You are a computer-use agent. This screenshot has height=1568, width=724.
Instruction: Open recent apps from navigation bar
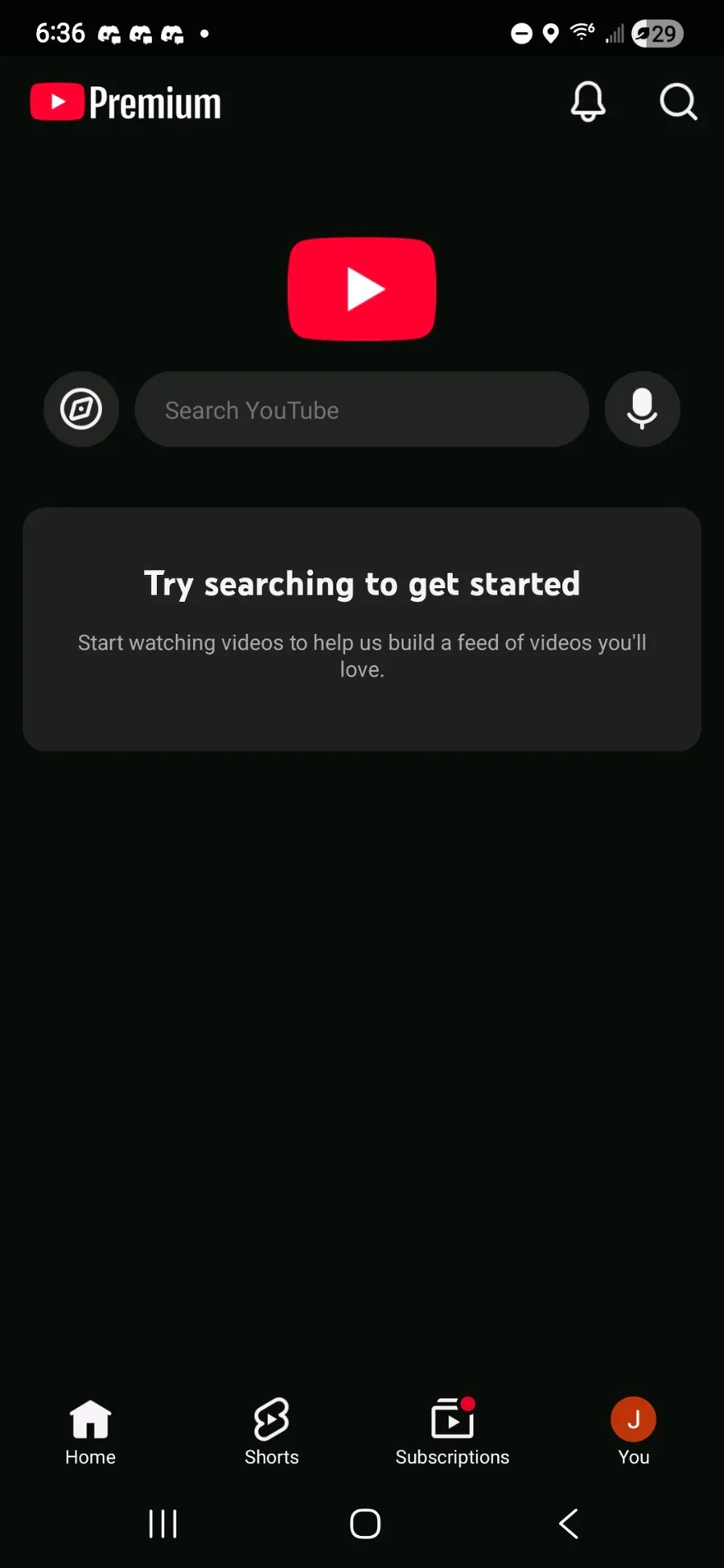point(162,1523)
